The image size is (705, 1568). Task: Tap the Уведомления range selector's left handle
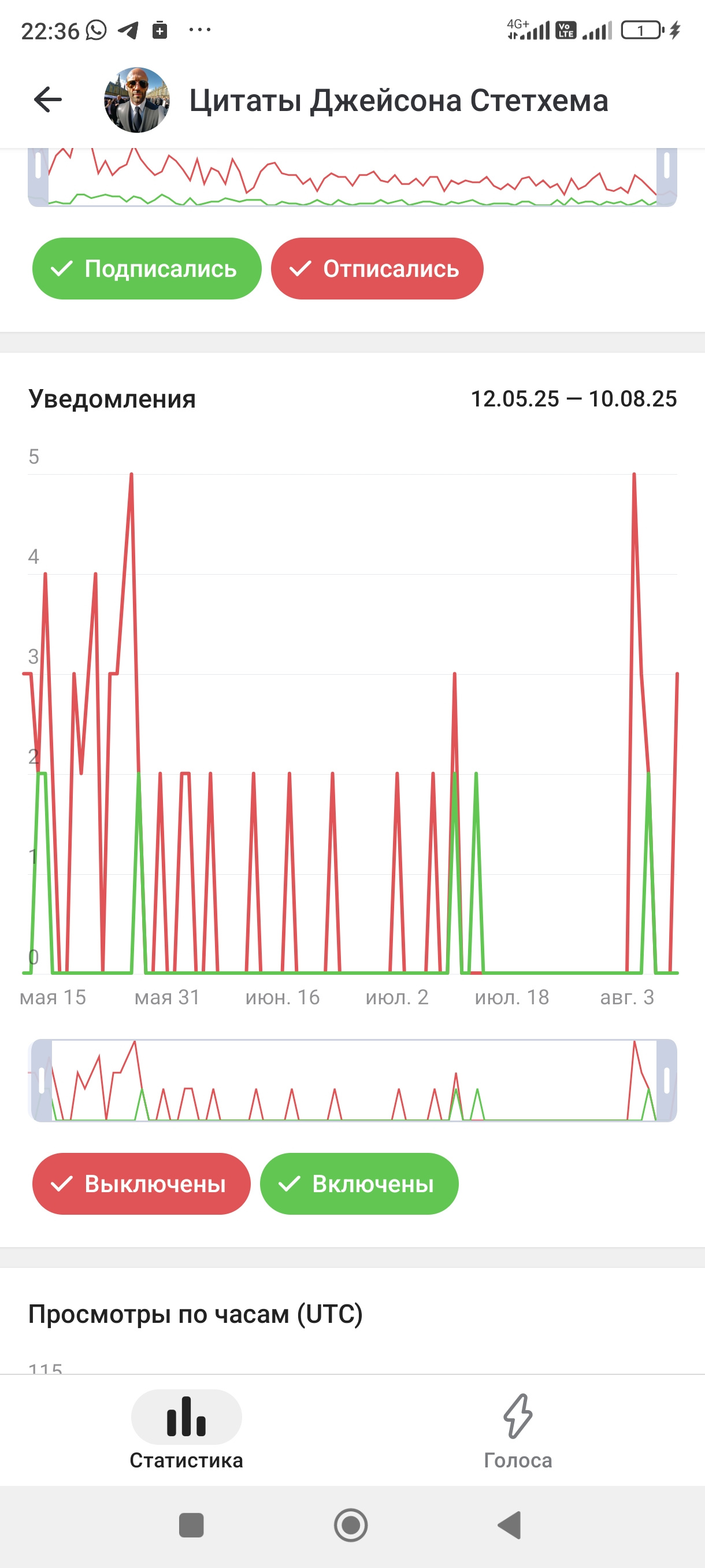click(42, 1081)
